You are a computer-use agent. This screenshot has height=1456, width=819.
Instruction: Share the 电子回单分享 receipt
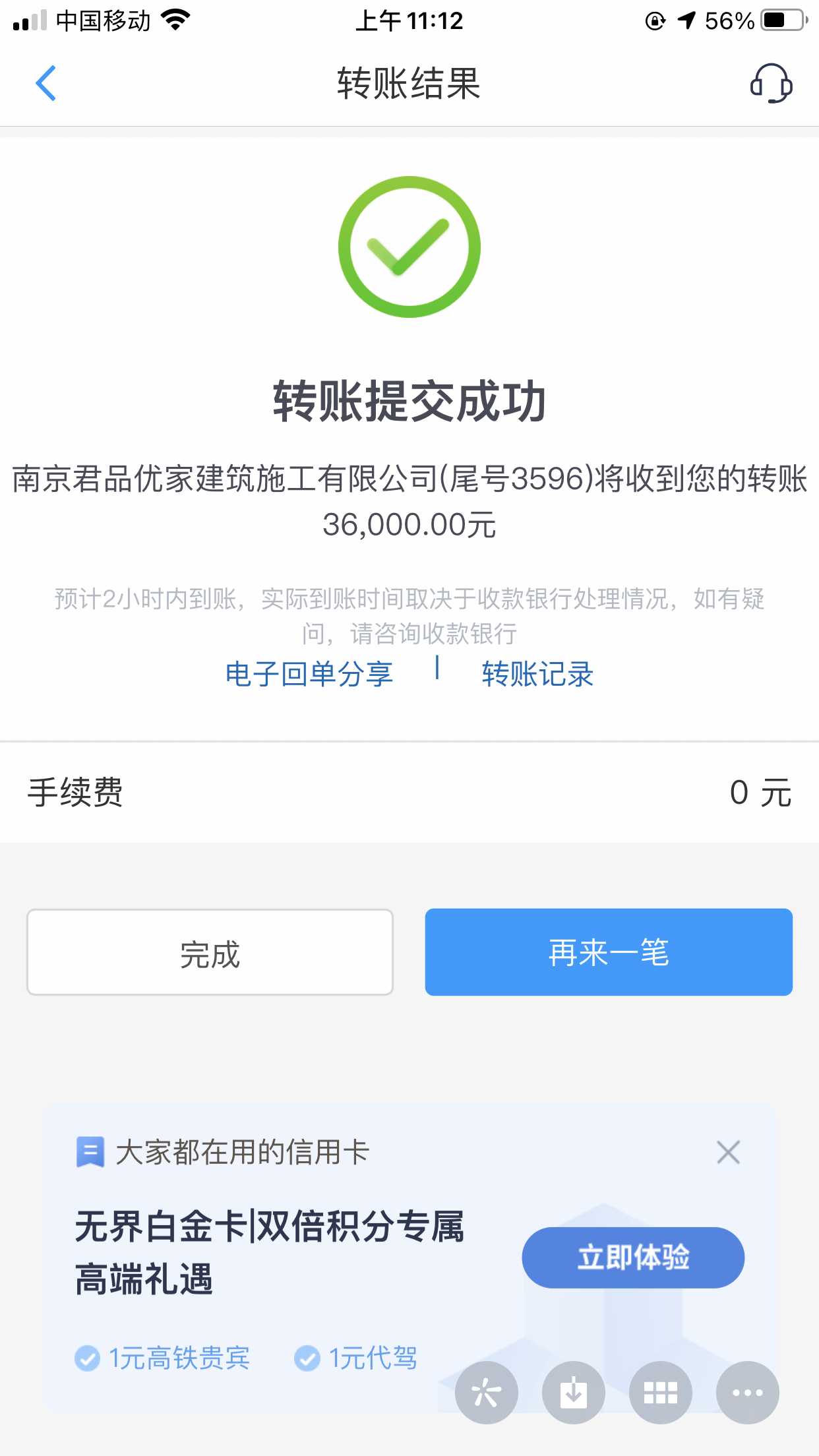[309, 674]
